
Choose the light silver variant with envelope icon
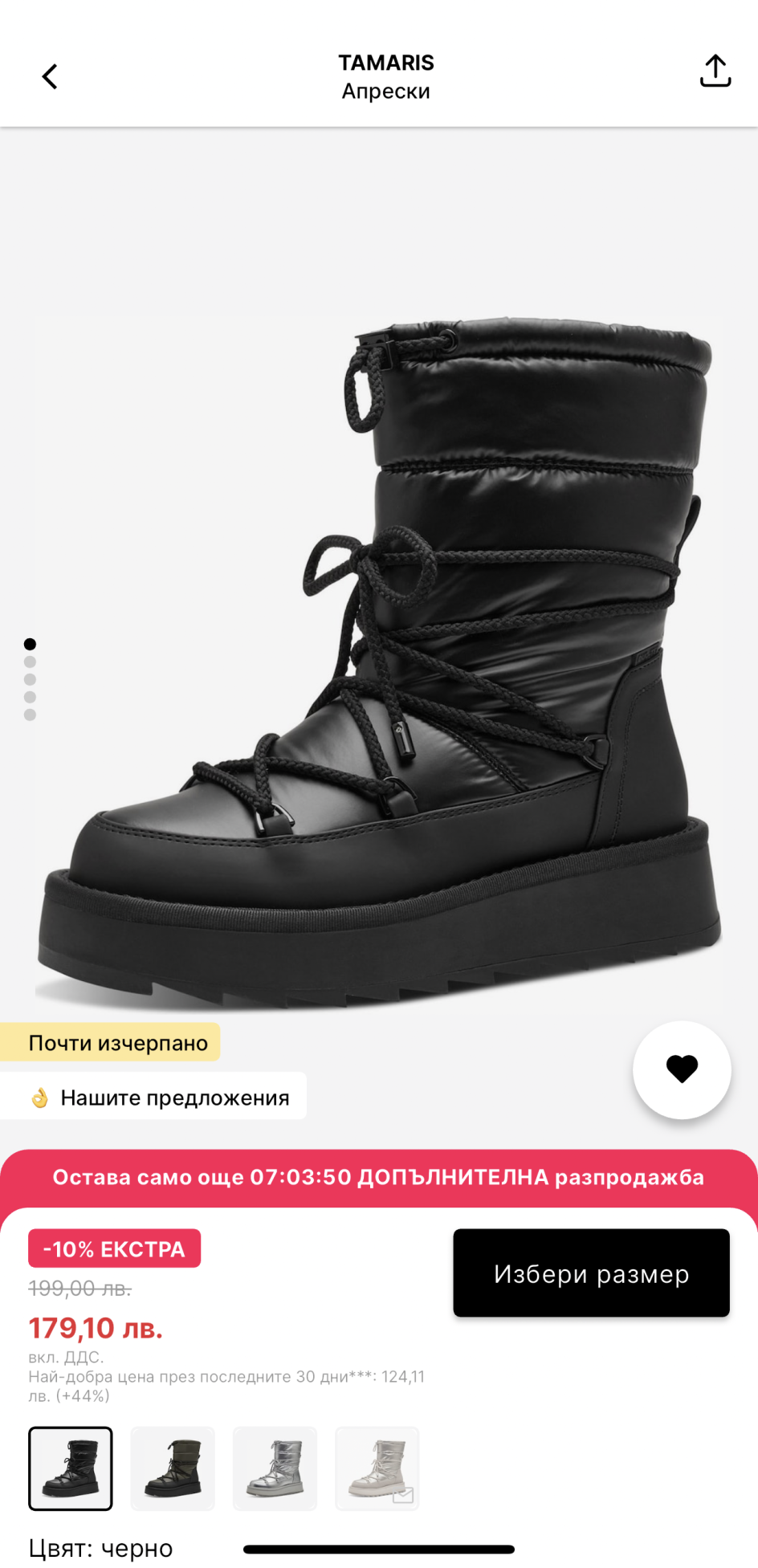coord(377,1468)
